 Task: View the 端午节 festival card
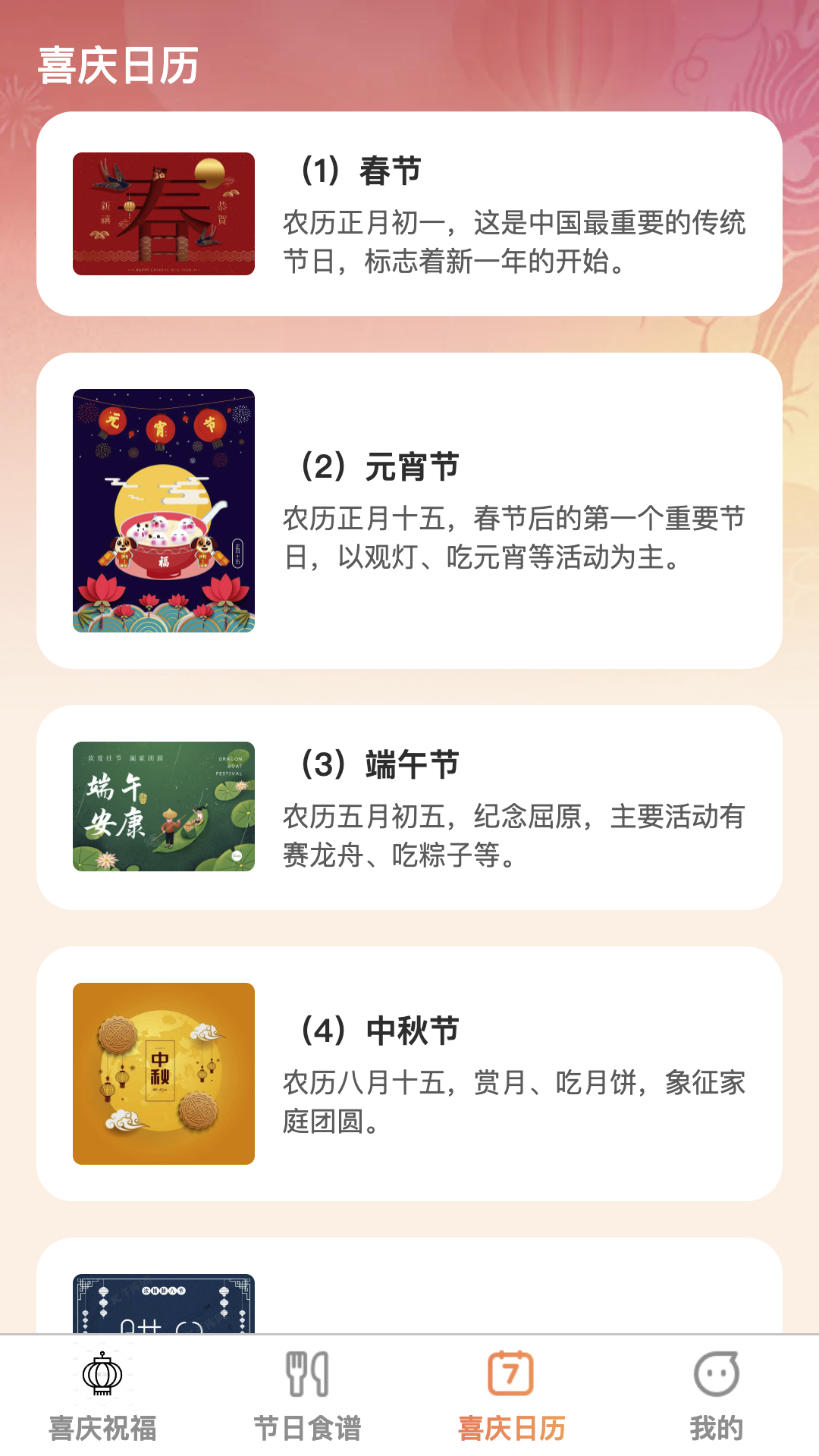pos(409,807)
